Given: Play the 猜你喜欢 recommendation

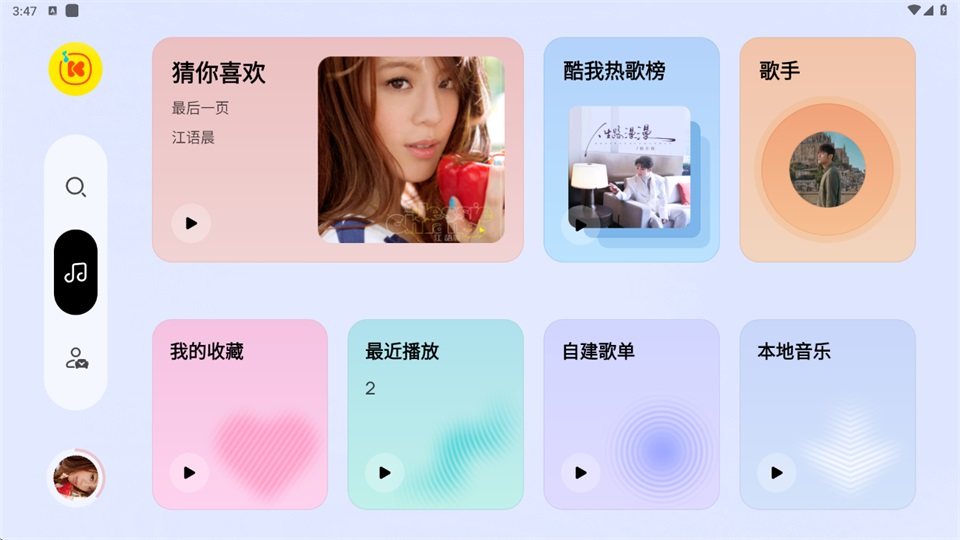Looking at the screenshot, I should 191,223.
